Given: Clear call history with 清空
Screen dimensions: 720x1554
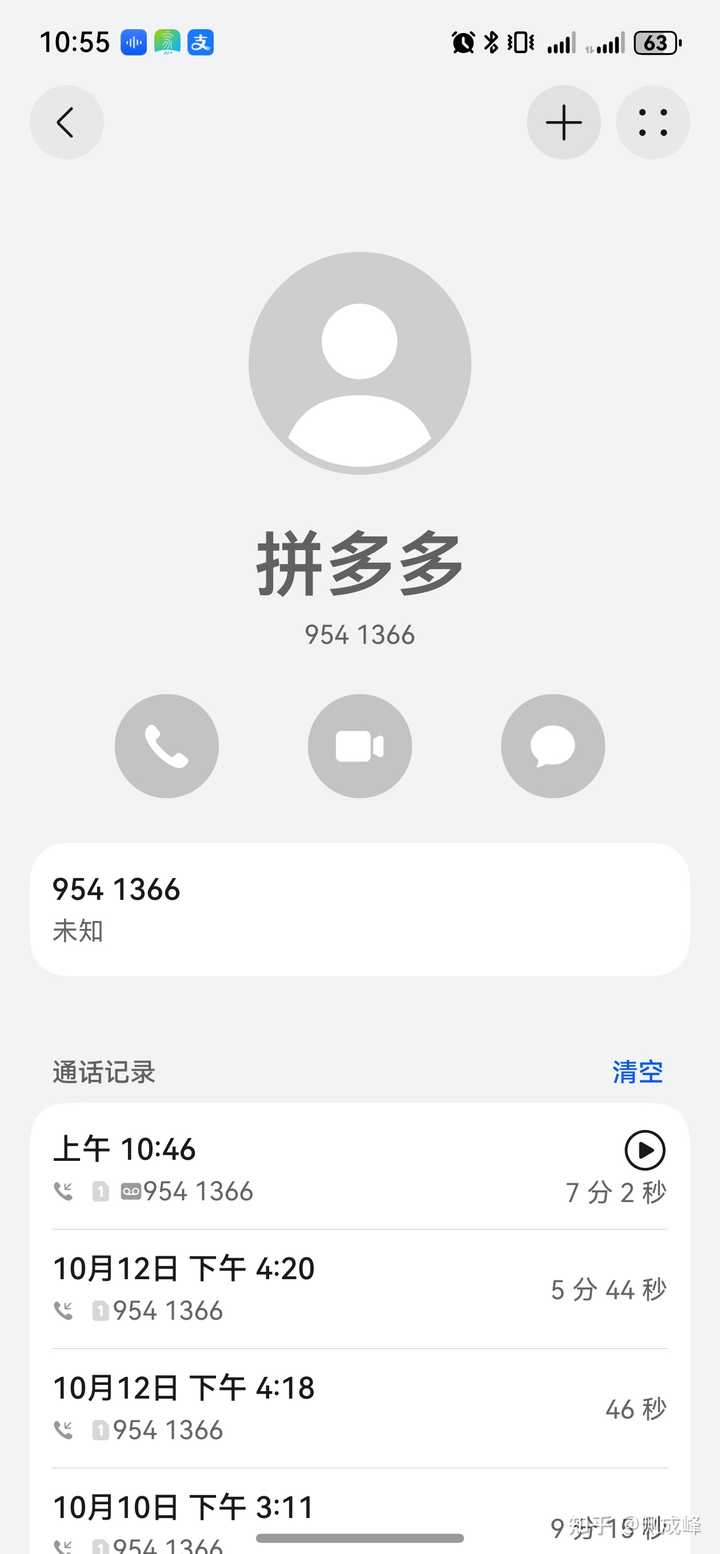Looking at the screenshot, I should pos(637,1072).
